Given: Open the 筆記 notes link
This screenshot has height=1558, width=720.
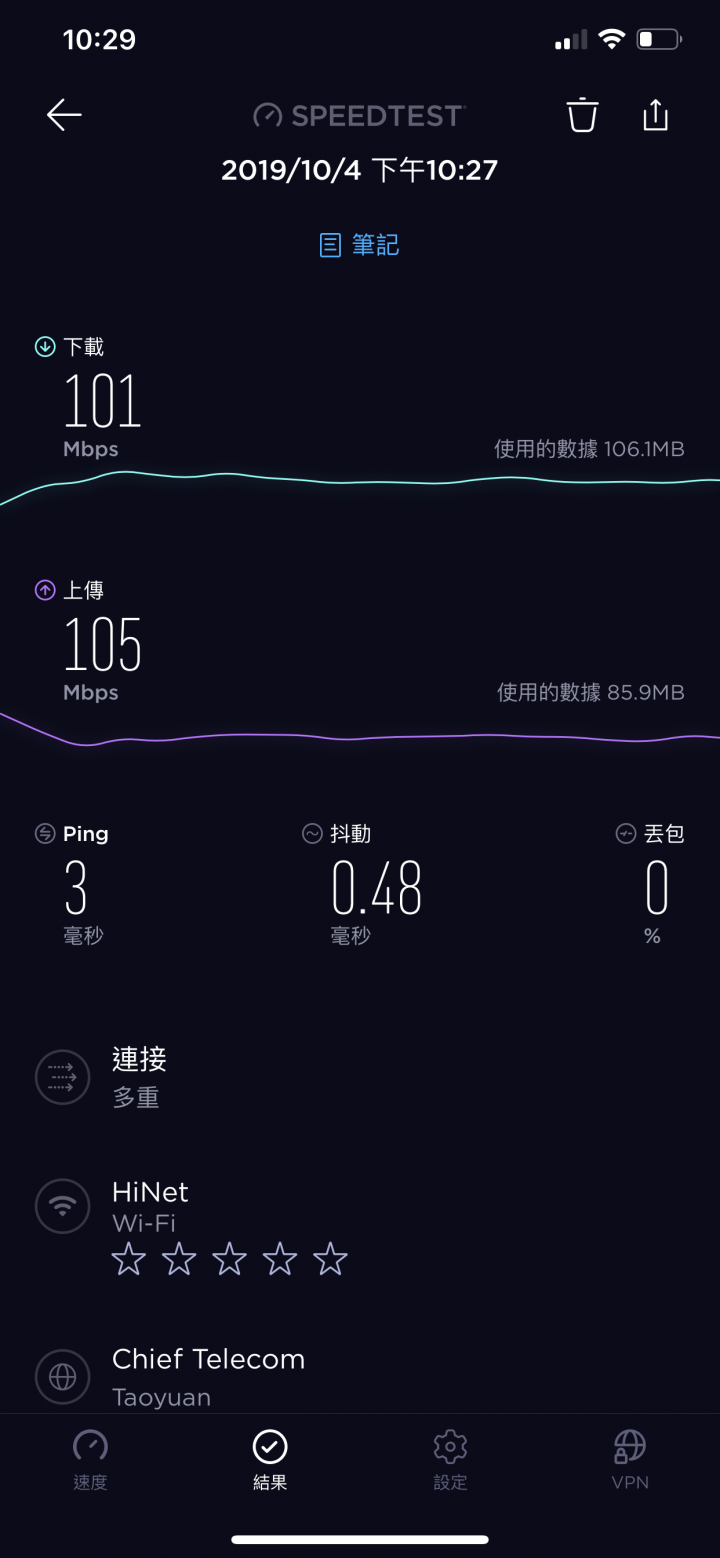Looking at the screenshot, I should coord(360,245).
